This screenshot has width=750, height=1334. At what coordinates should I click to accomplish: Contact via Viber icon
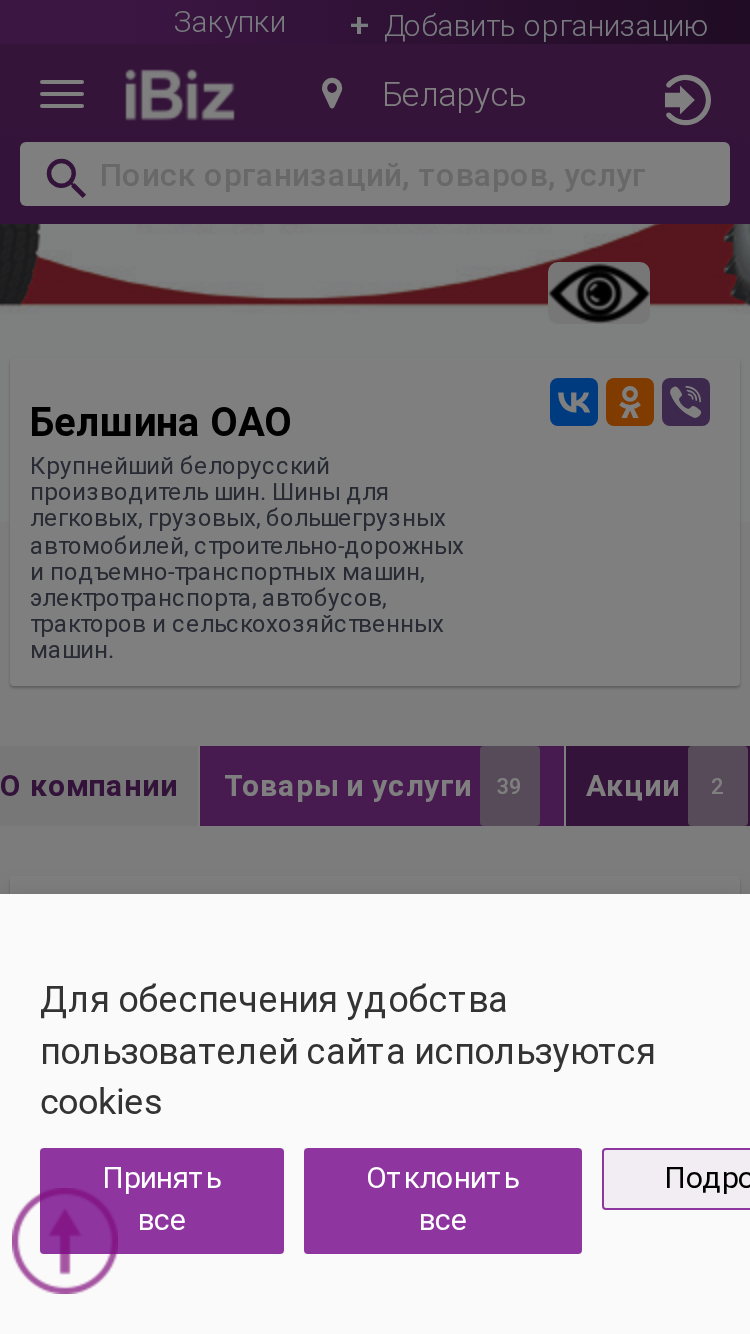[x=686, y=402]
